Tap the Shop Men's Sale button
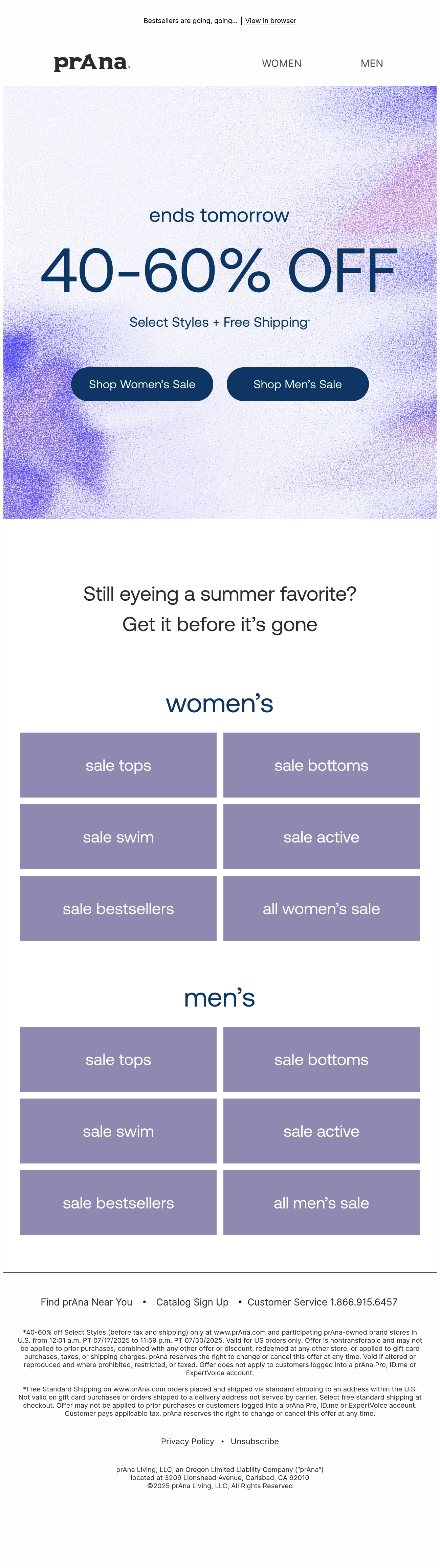The width and height of the screenshot is (440, 1568). pyautogui.click(x=298, y=384)
